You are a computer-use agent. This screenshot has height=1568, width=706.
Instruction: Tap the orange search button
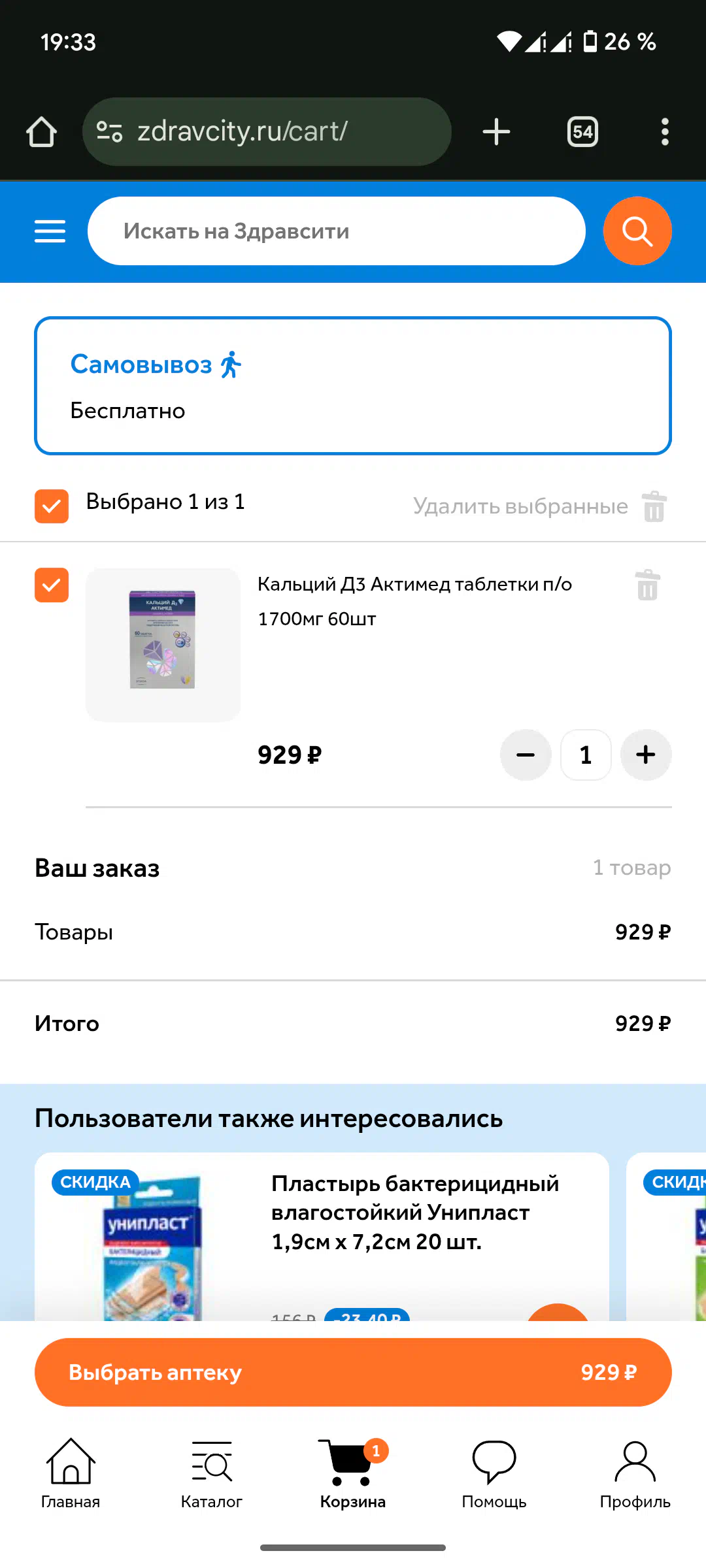(637, 231)
